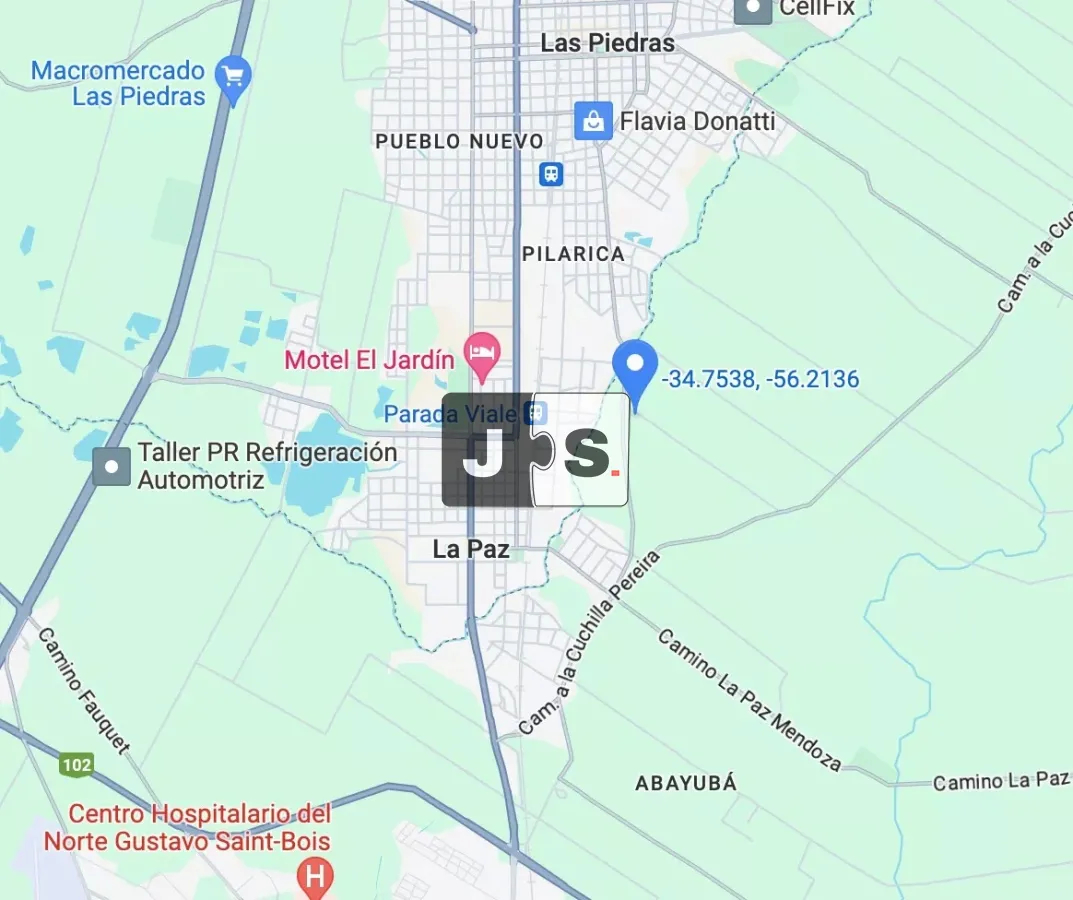Open Centro Hospitalario del Norte hospital marker
The image size is (1073, 900).
[314, 878]
